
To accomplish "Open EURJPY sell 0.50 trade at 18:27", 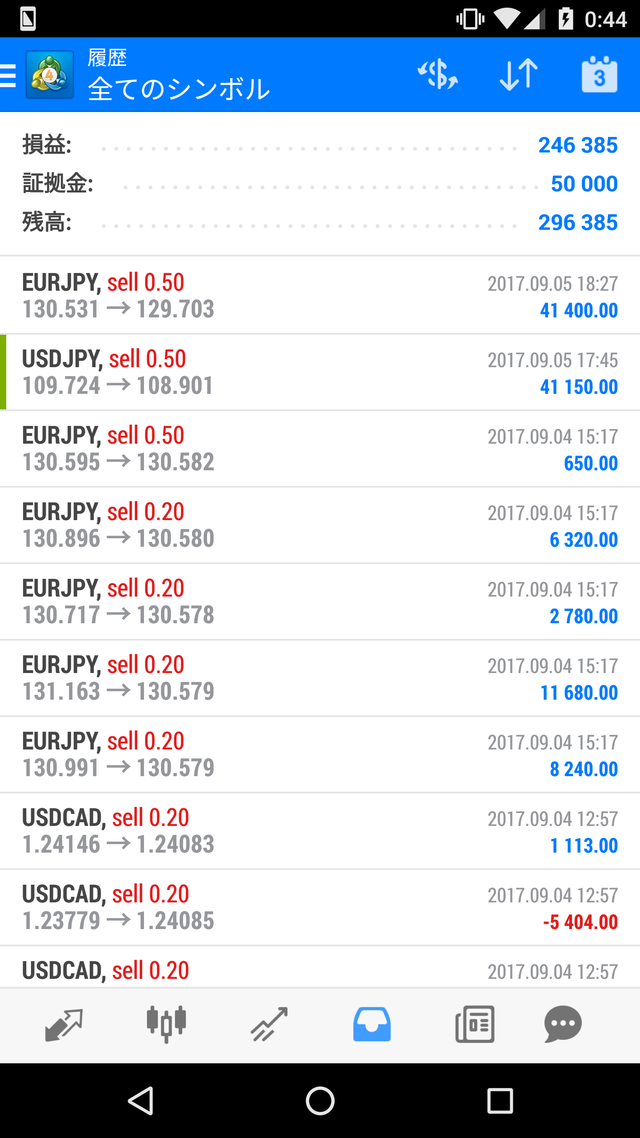I will [320, 296].
